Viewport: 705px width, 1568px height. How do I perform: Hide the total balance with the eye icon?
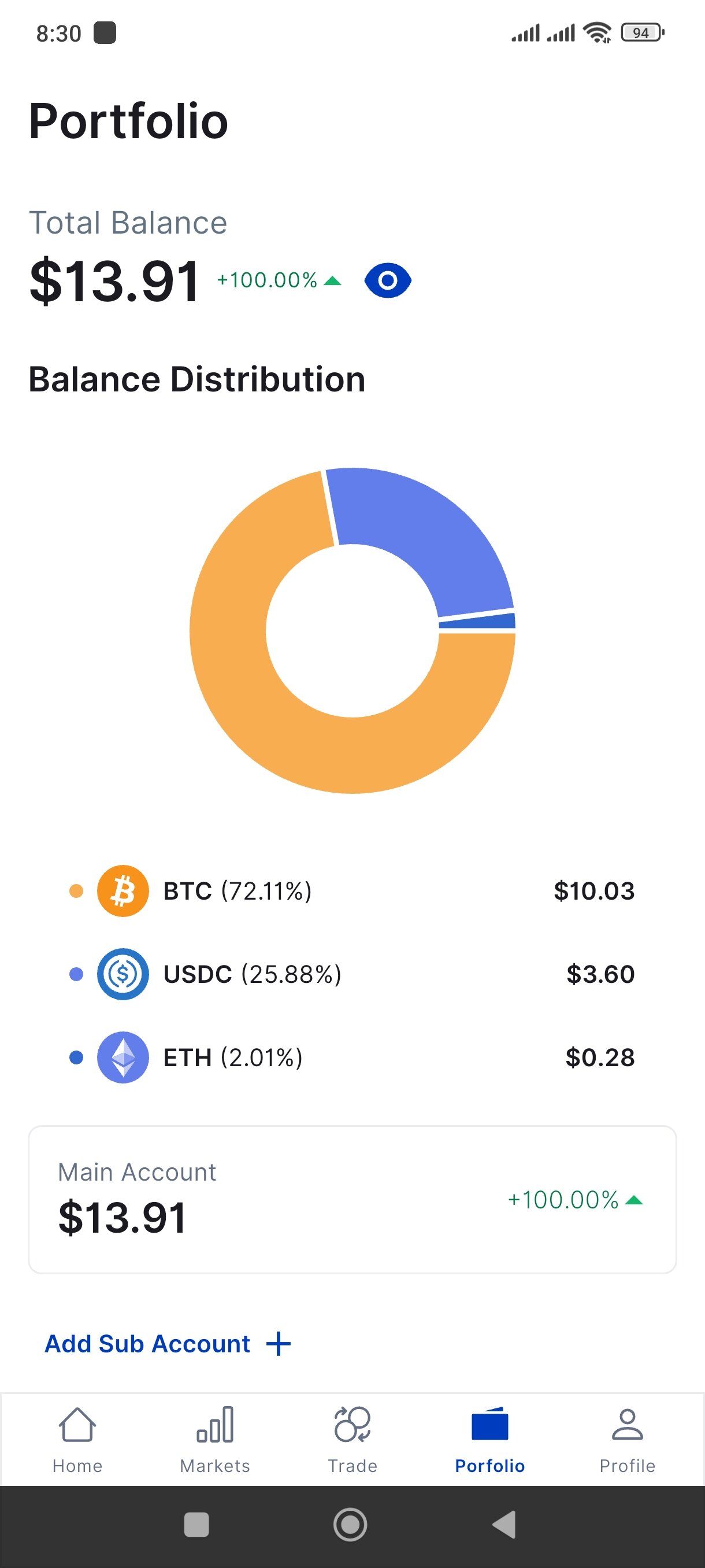point(388,280)
